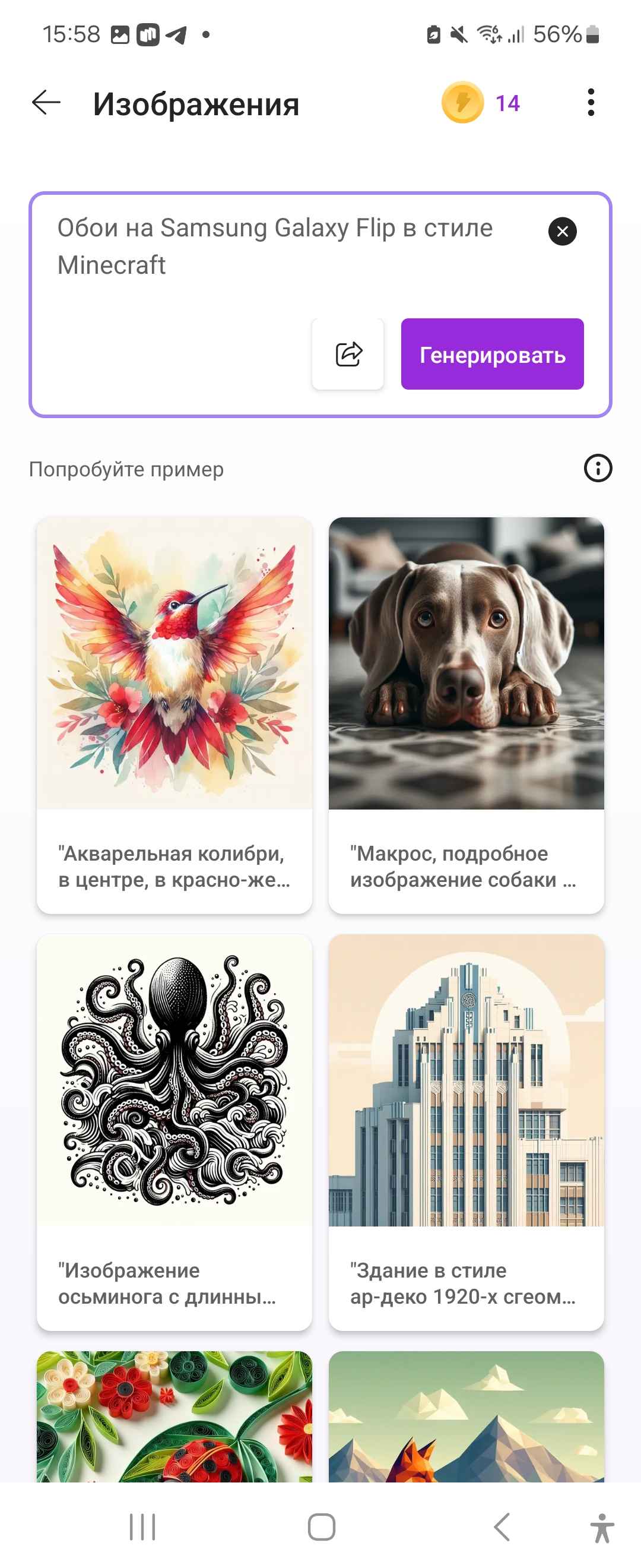Viewport: 641px width, 1568px height.
Task: Share the prompt using the share icon
Action: pyautogui.click(x=348, y=354)
